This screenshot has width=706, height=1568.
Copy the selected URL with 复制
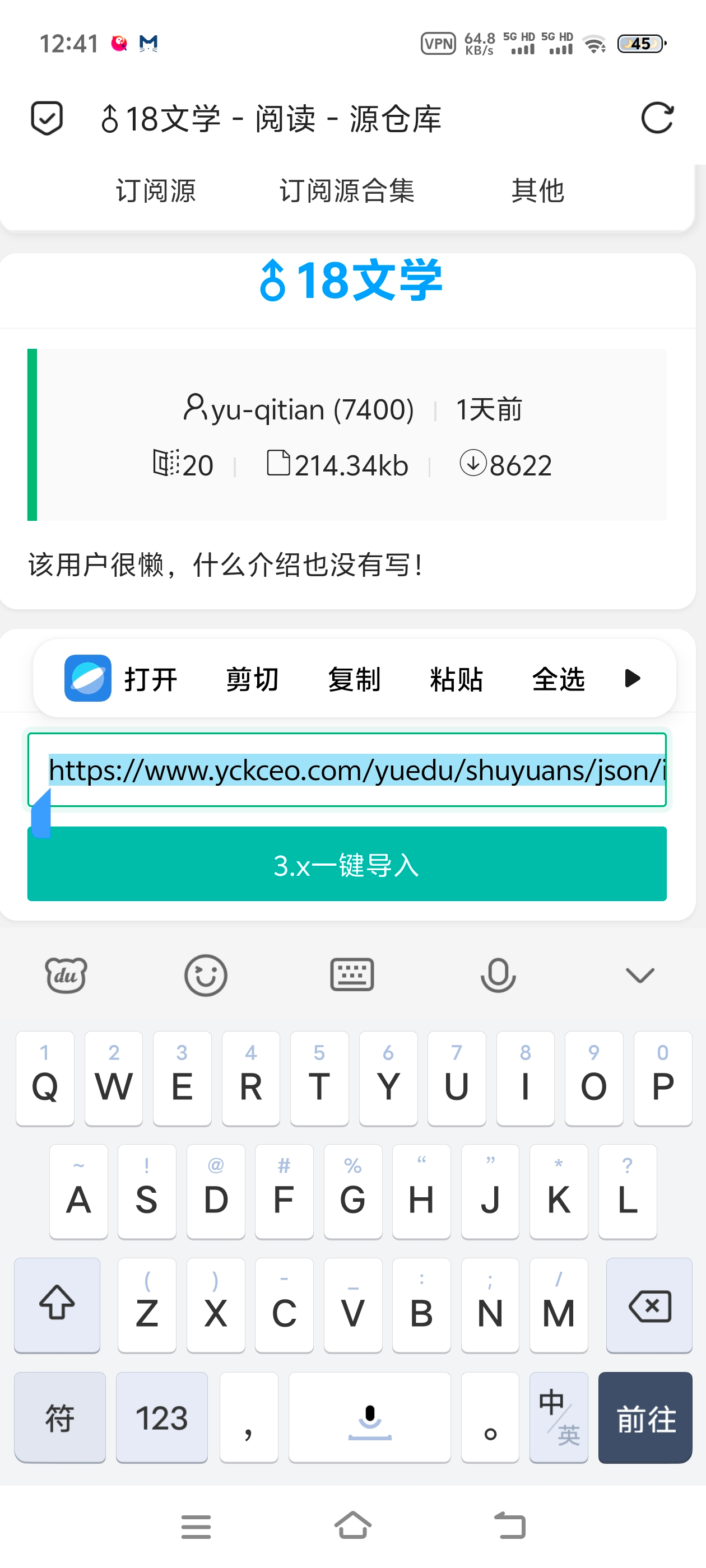tap(354, 678)
